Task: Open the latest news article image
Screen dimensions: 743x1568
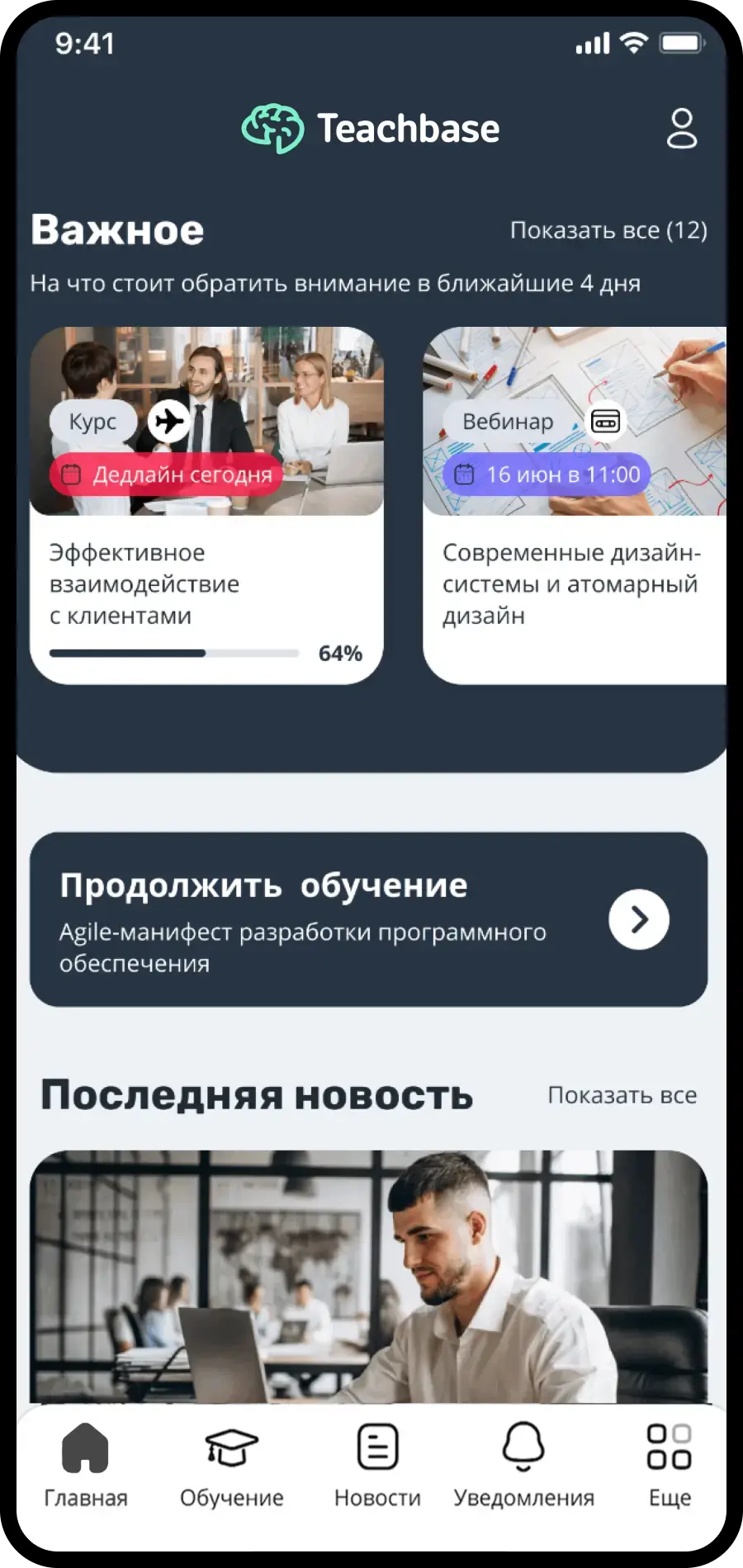Action: point(368,1275)
